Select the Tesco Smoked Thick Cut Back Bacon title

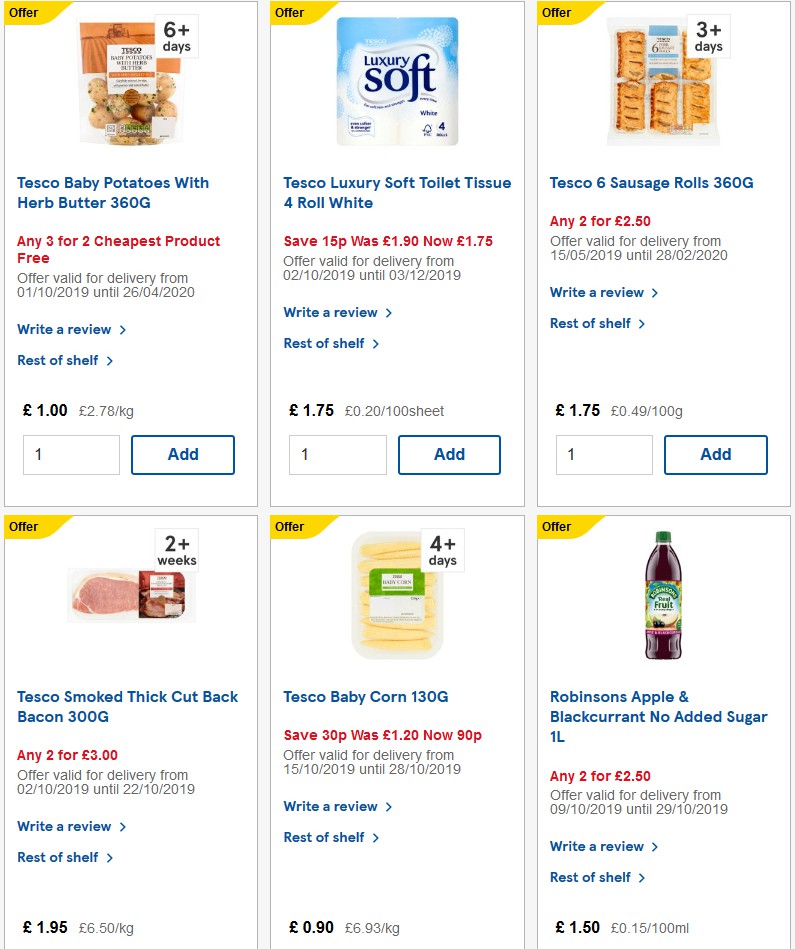pyautogui.click(x=127, y=707)
